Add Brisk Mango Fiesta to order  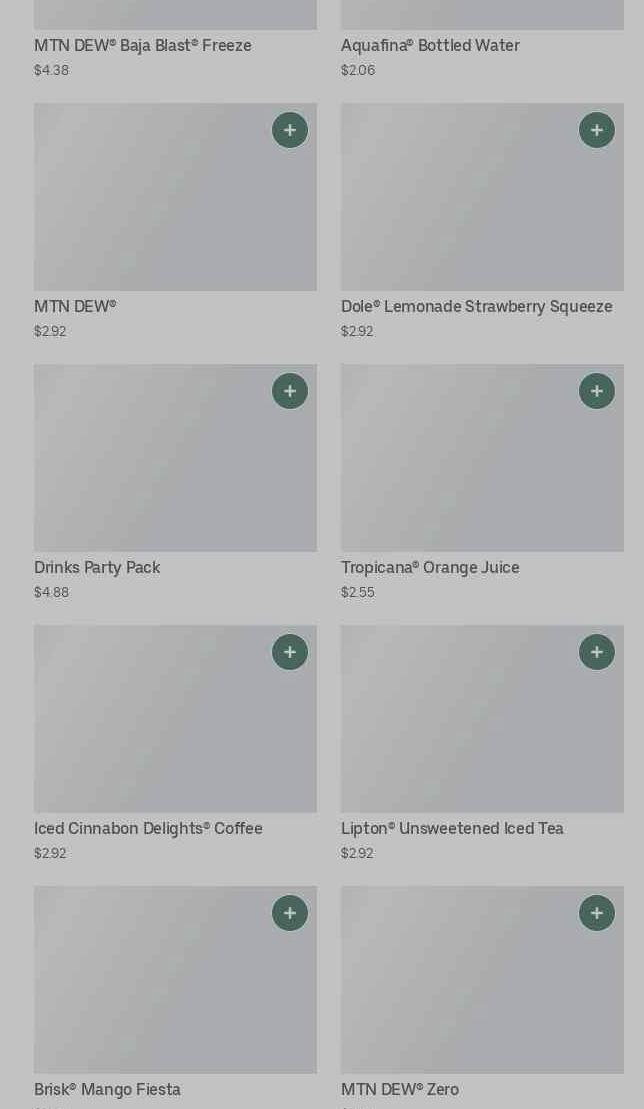pos(290,913)
